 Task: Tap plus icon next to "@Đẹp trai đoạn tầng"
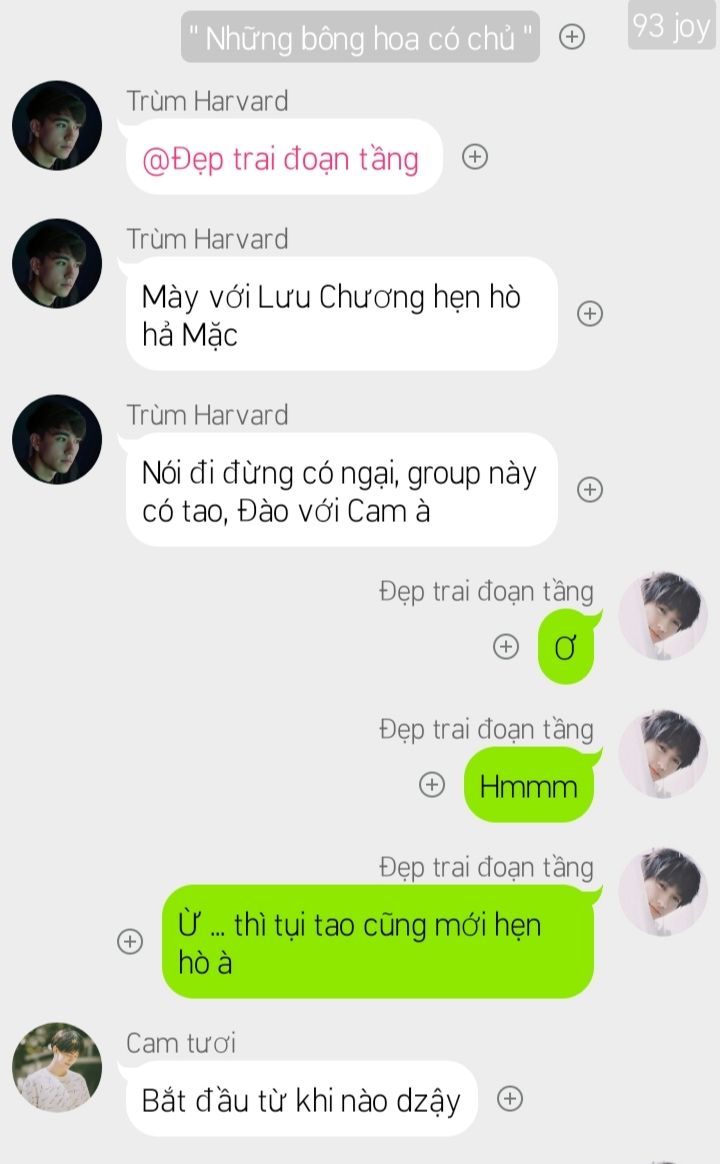(x=475, y=157)
